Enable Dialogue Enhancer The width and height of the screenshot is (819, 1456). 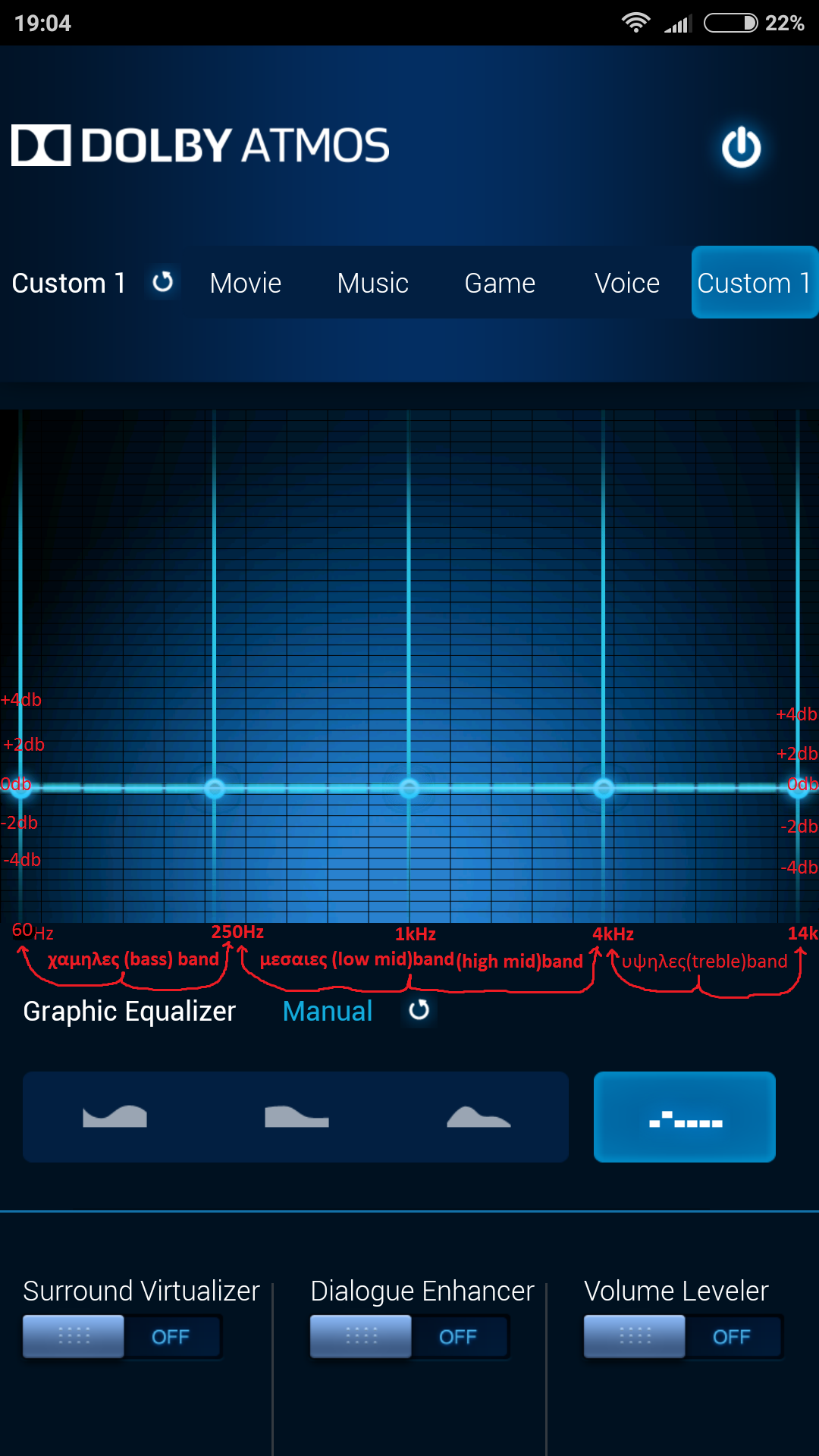click(x=409, y=1336)
